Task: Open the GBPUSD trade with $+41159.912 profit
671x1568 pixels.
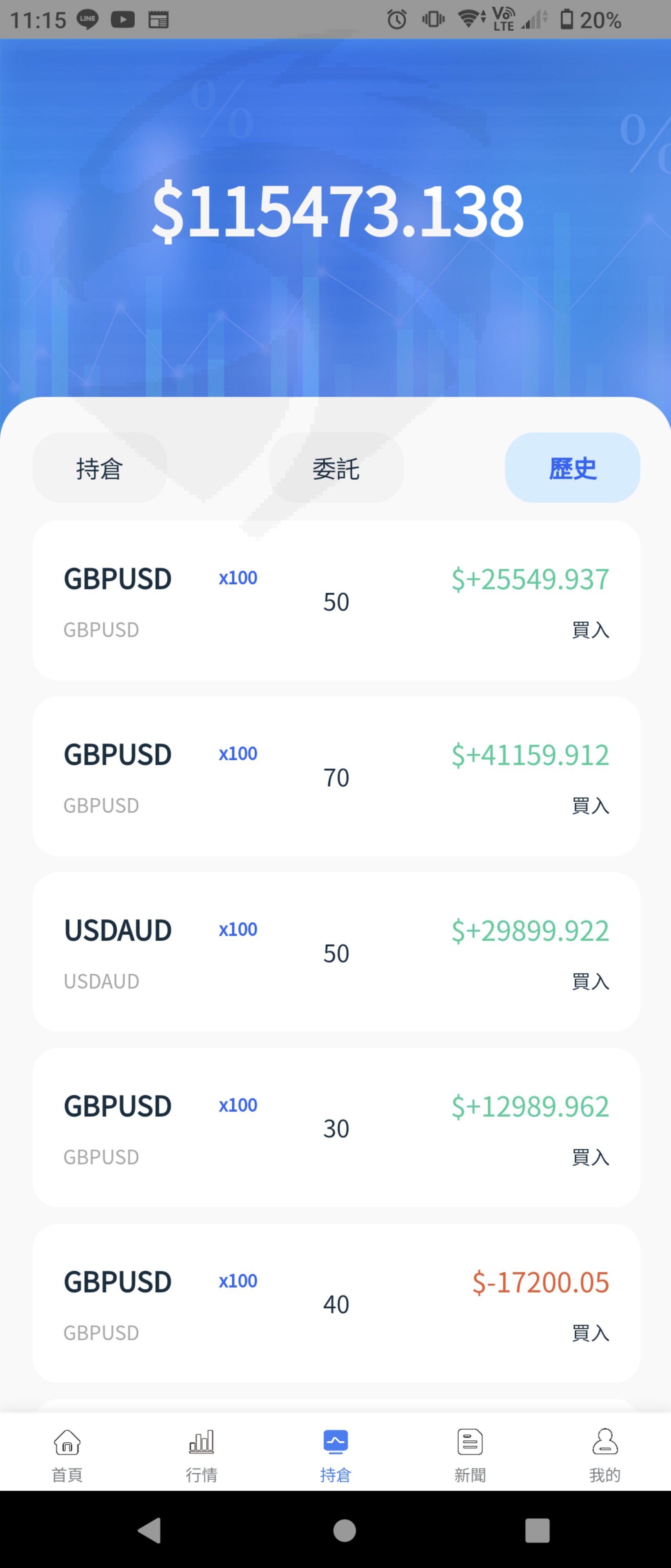Action: click(336, 777)
